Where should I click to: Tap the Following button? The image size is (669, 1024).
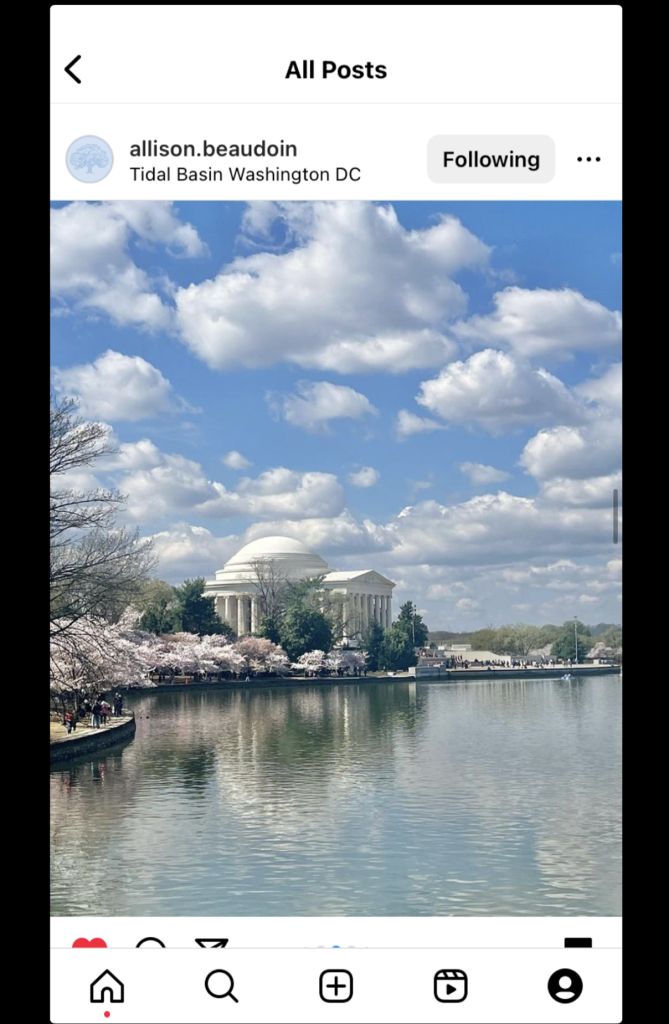click(x=490, y=160)
